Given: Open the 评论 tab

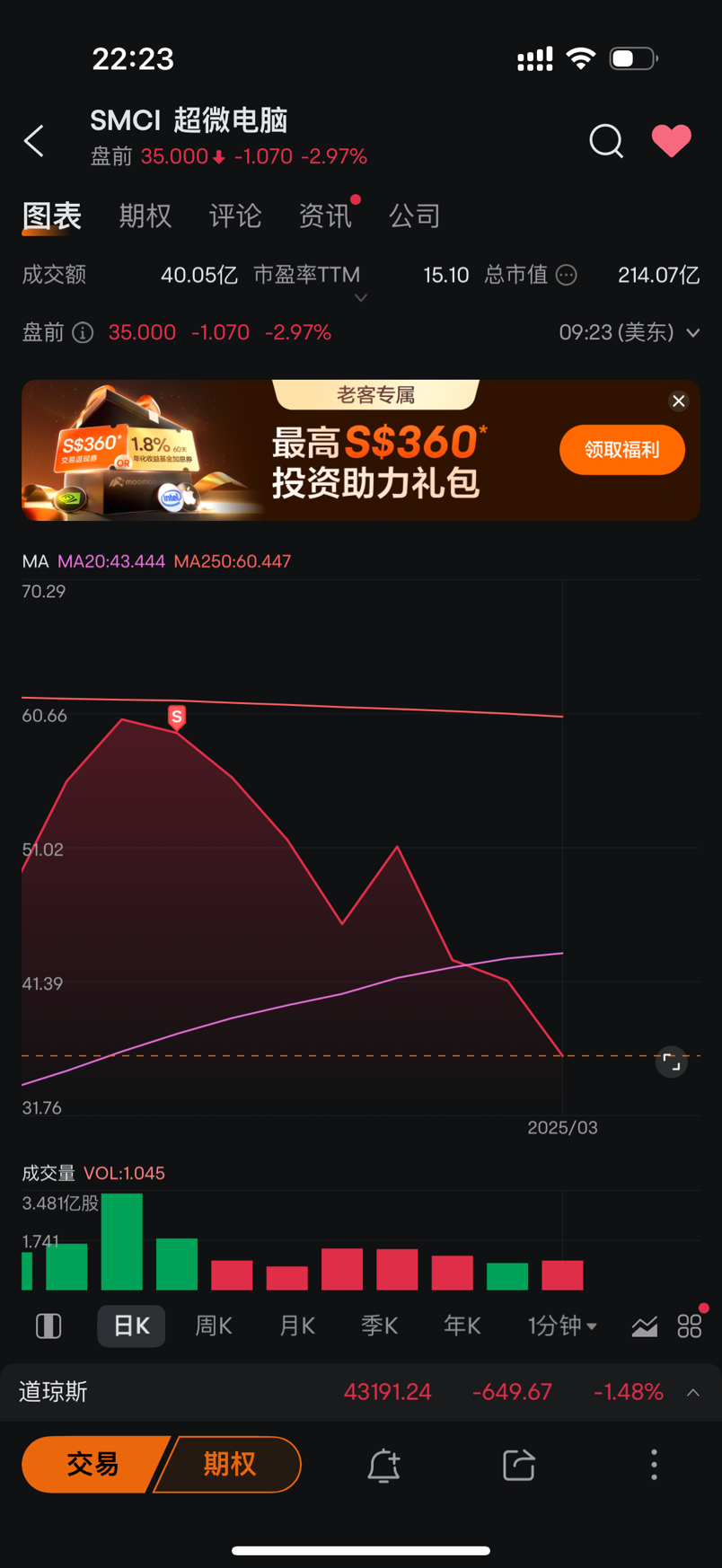Looking at the screenshot, I should (235, 216).
